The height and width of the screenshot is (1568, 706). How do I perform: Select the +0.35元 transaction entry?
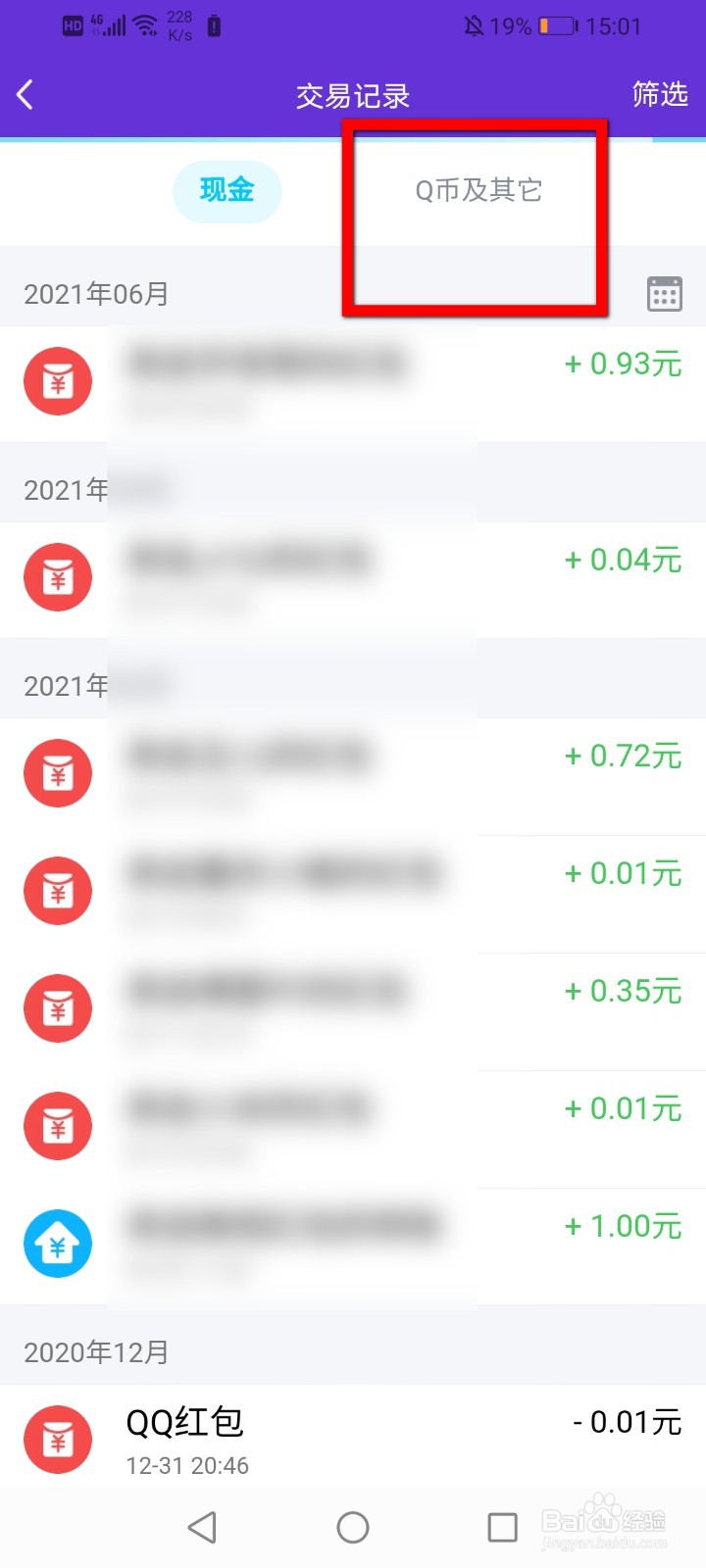(x=353, y=1009)
